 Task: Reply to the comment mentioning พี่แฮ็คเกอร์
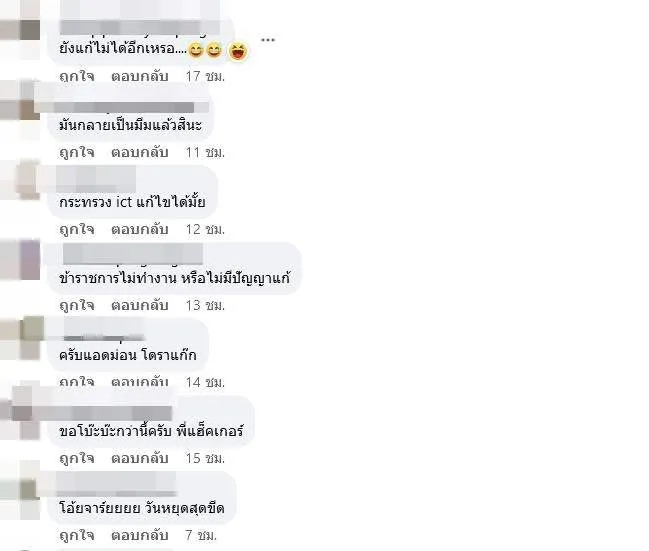pos(138,458)
